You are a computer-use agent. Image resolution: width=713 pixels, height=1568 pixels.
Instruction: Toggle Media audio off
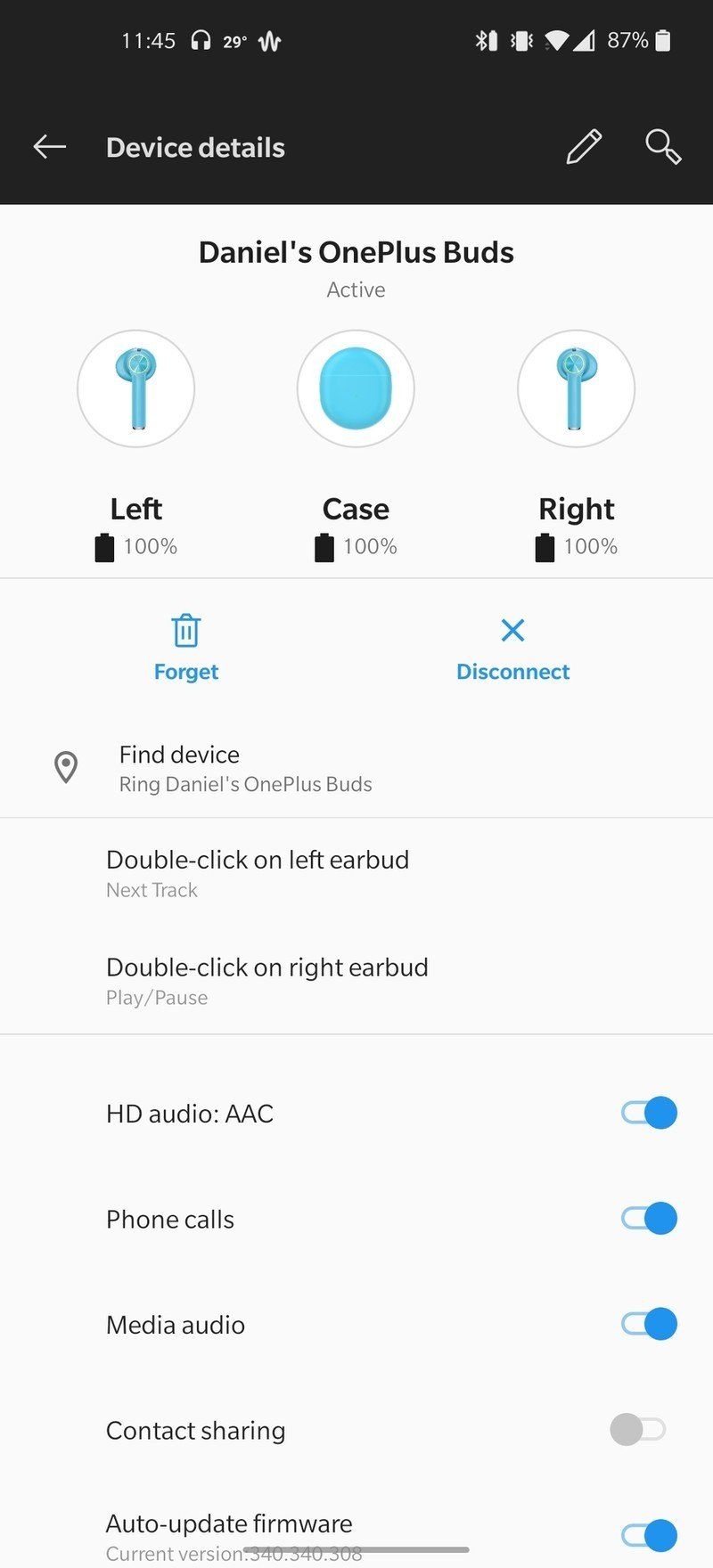649,1324
